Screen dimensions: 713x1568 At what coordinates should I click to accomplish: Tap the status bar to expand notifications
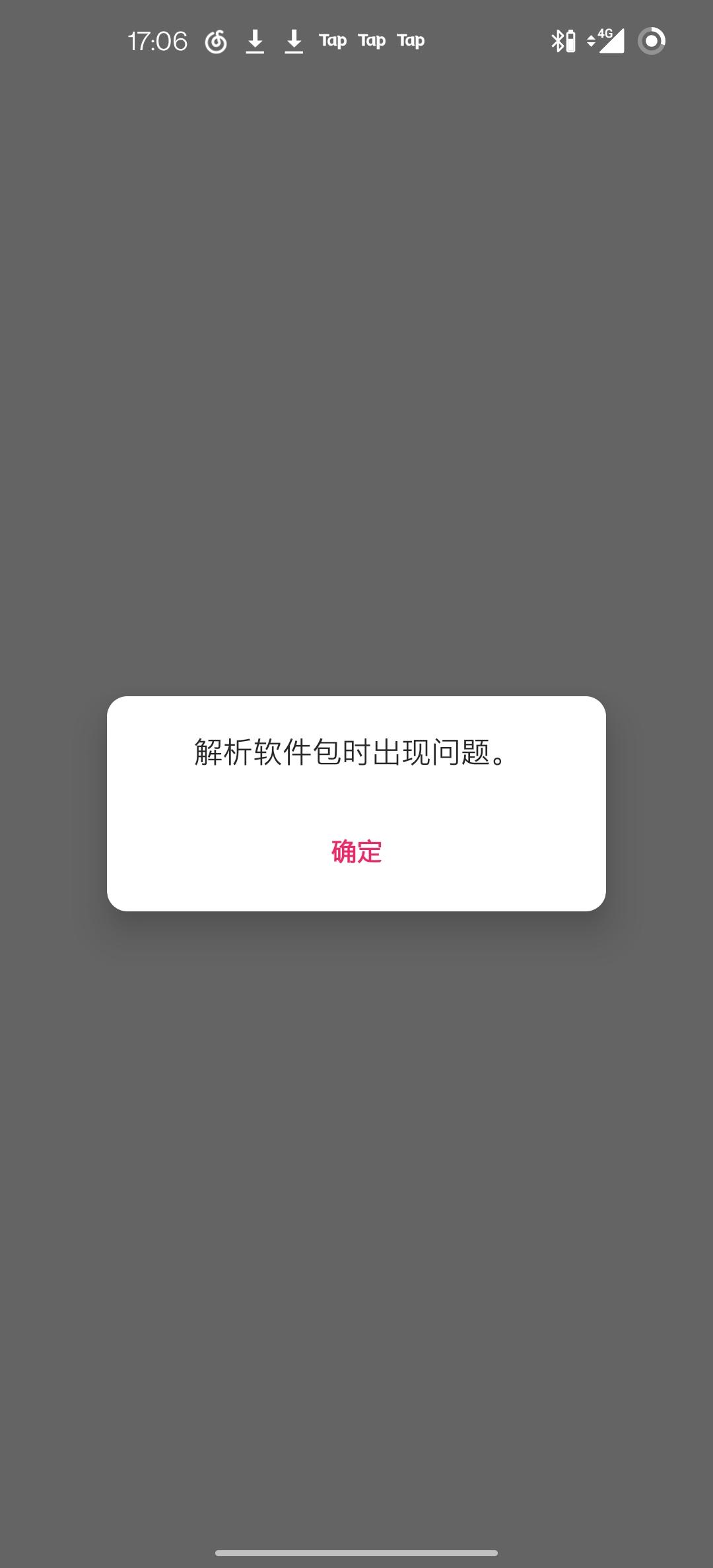click(x=356, y=40)
